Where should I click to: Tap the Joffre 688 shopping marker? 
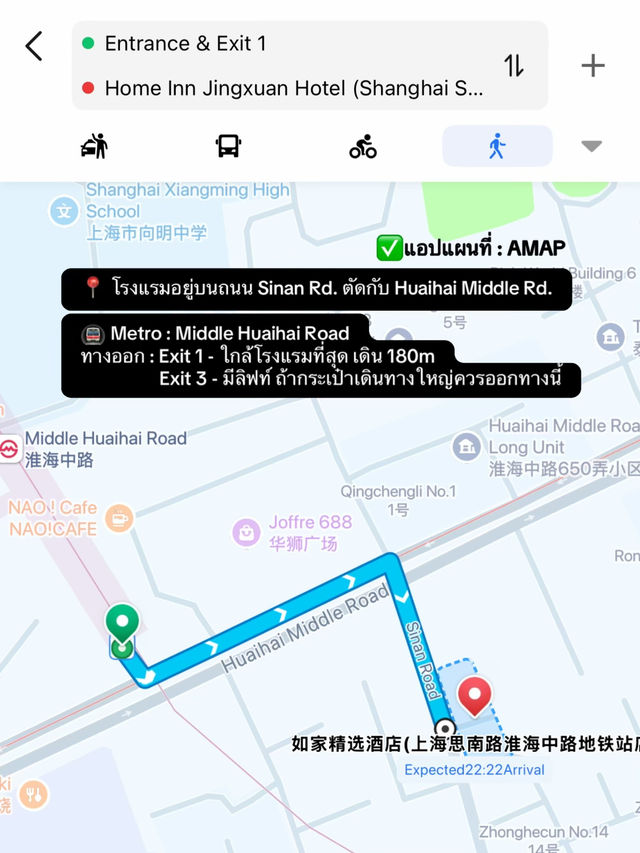246,532
